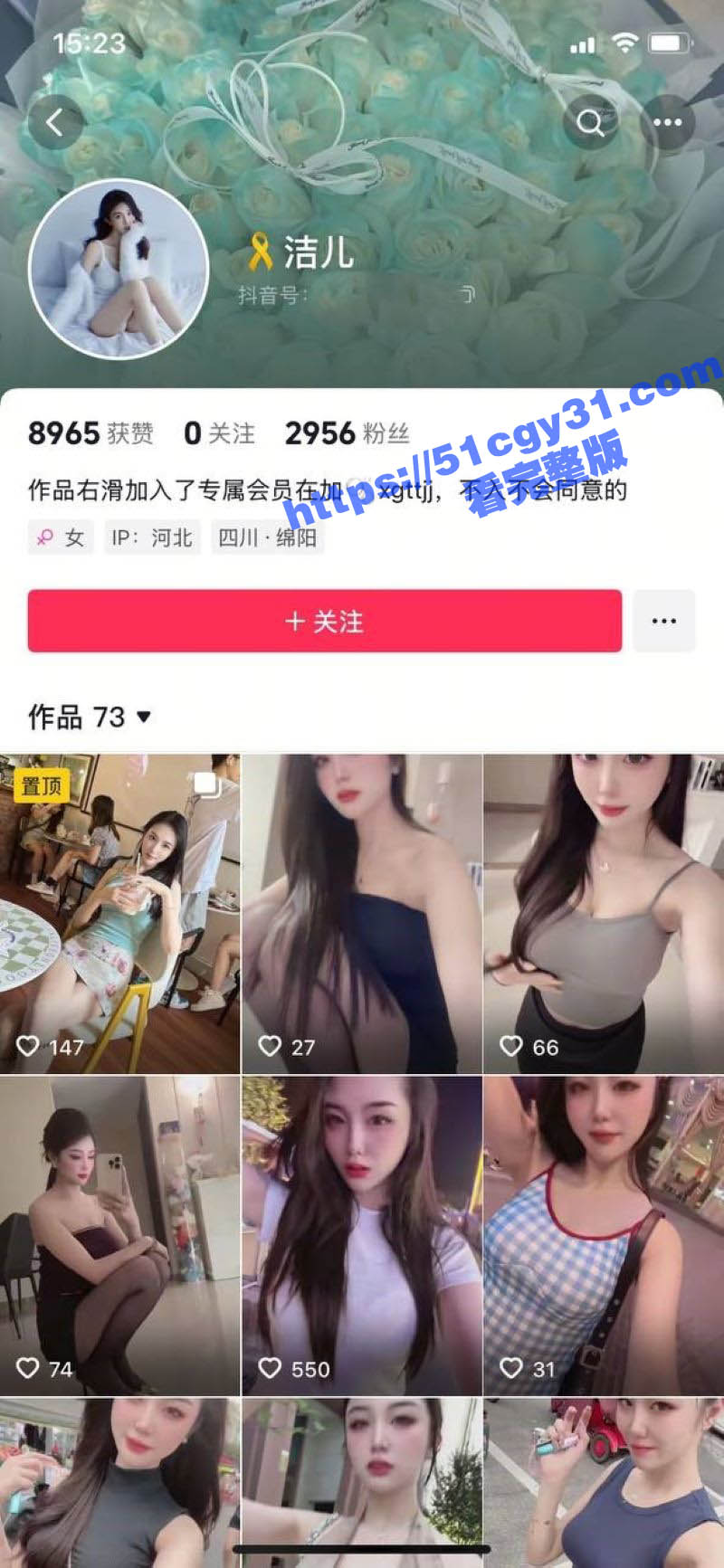Open the top-right three-dot menu
The height and width of the screenshot is (1568, 724).
[x=668, y=122]
